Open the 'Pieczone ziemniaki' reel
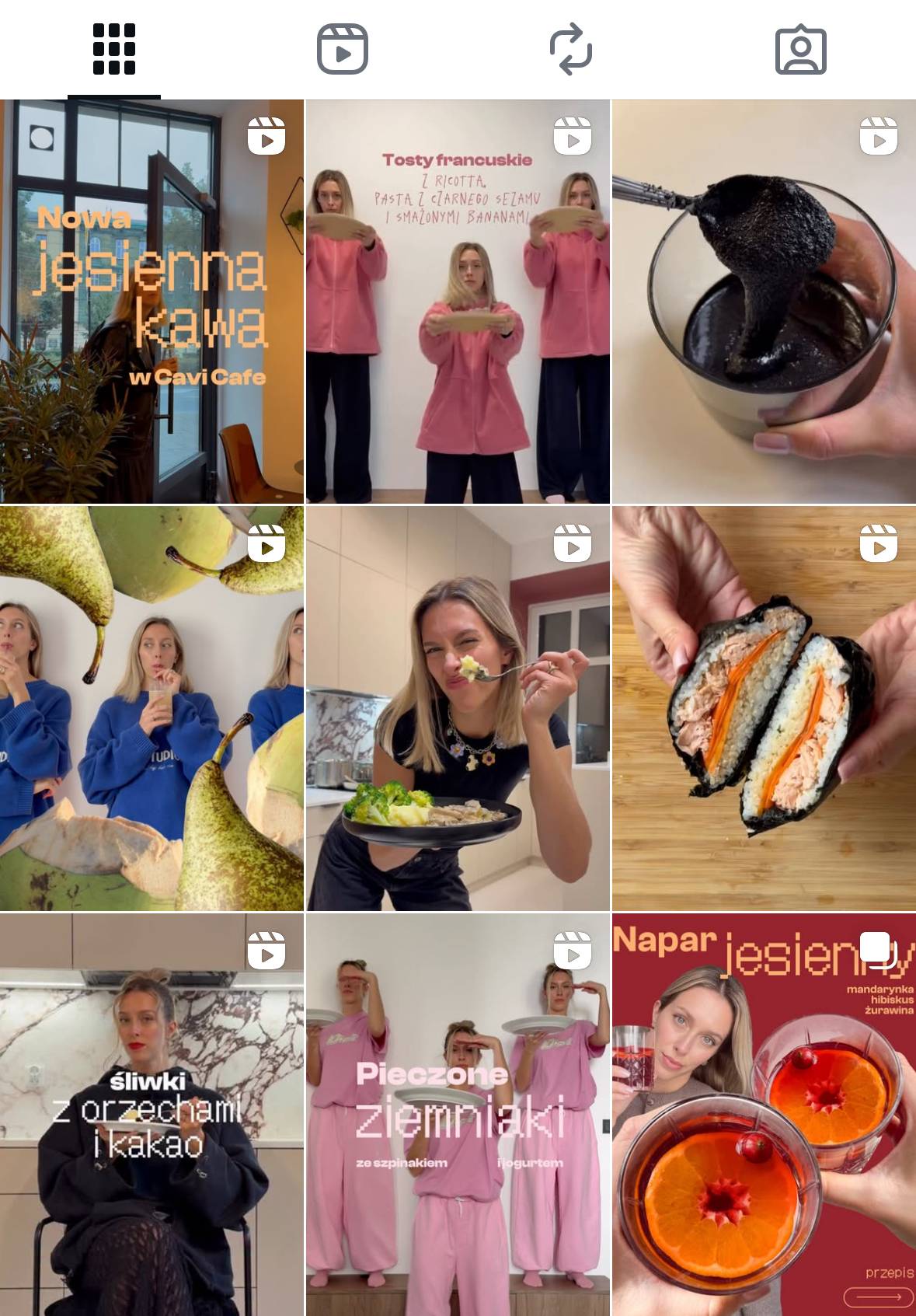The height and width of the screenshot is (1316, 916). click(458, 1115)
